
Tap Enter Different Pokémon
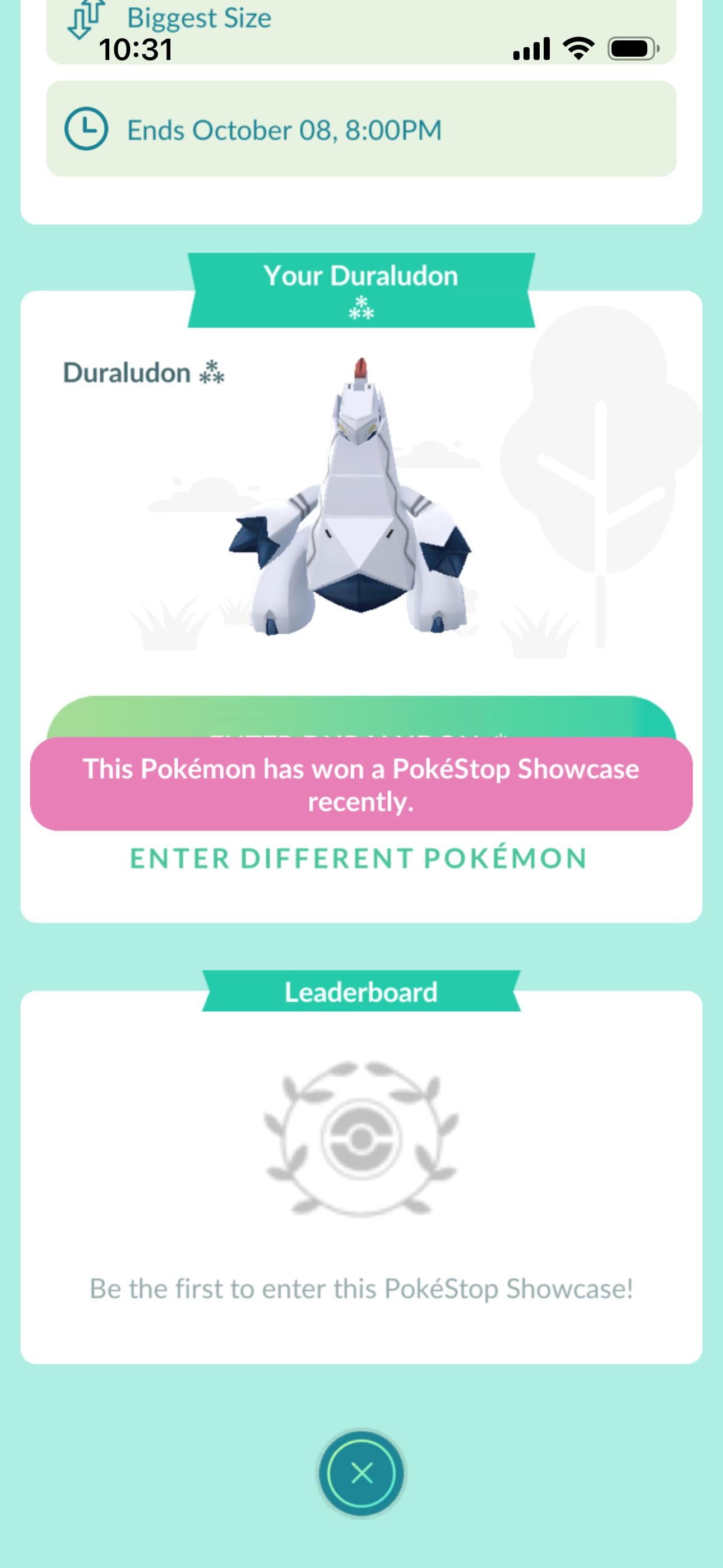pyautogui.click(x=359, y=858)
